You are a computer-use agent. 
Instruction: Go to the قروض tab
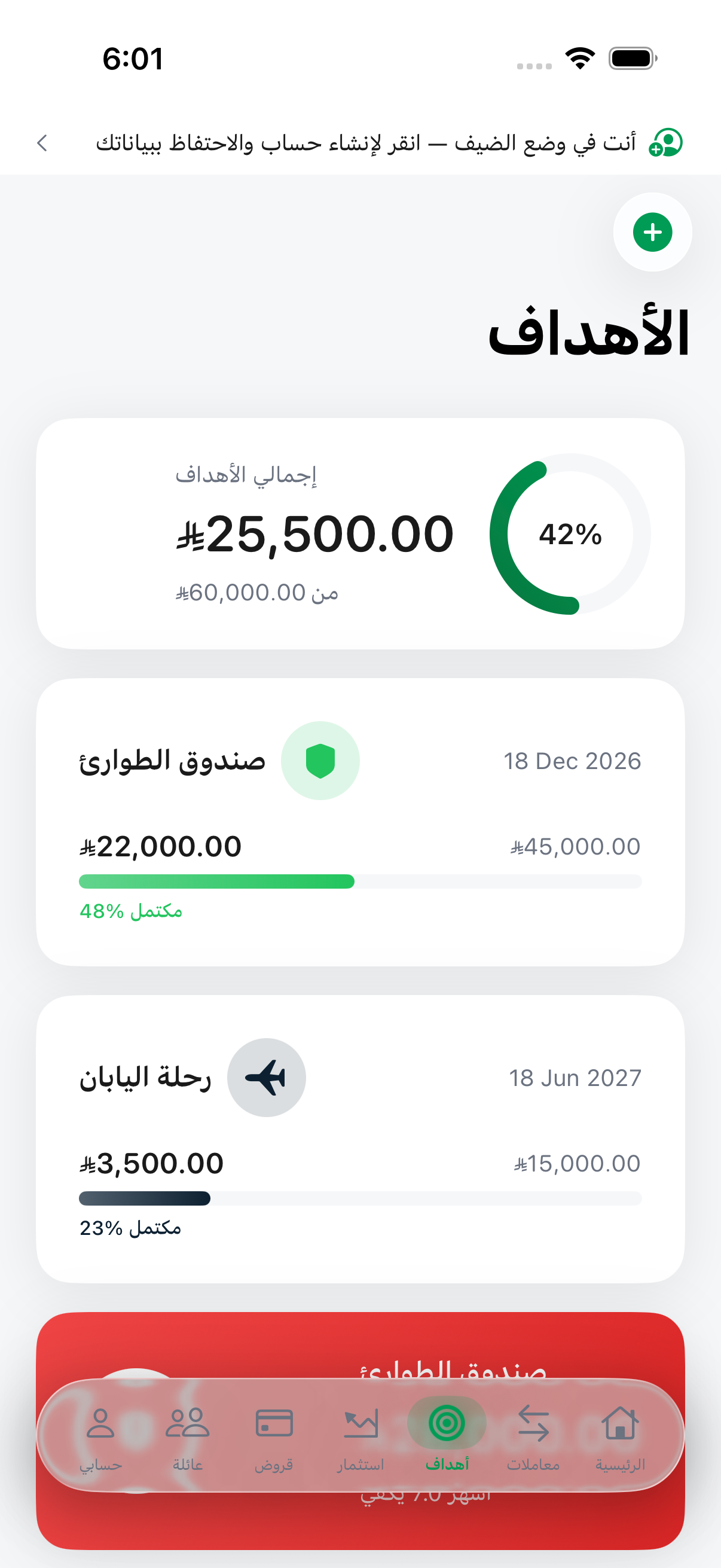(274, 1438)
